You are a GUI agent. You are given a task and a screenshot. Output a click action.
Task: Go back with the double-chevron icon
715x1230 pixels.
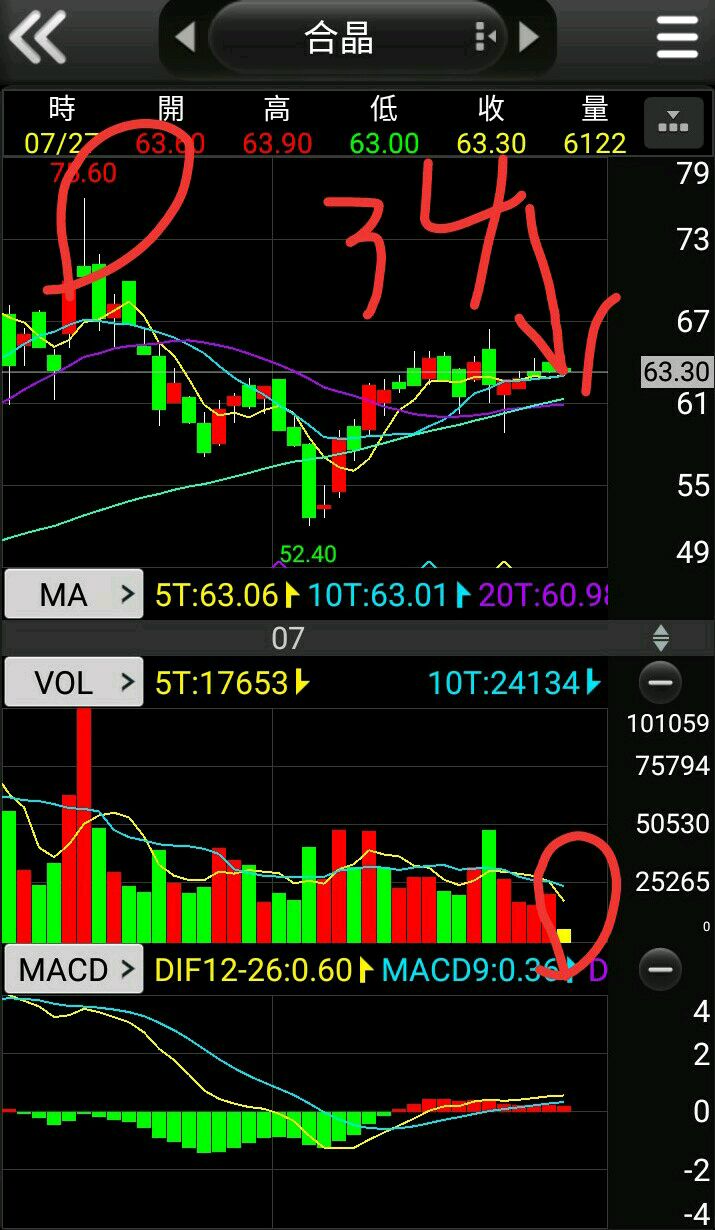[x=38, y=38]
